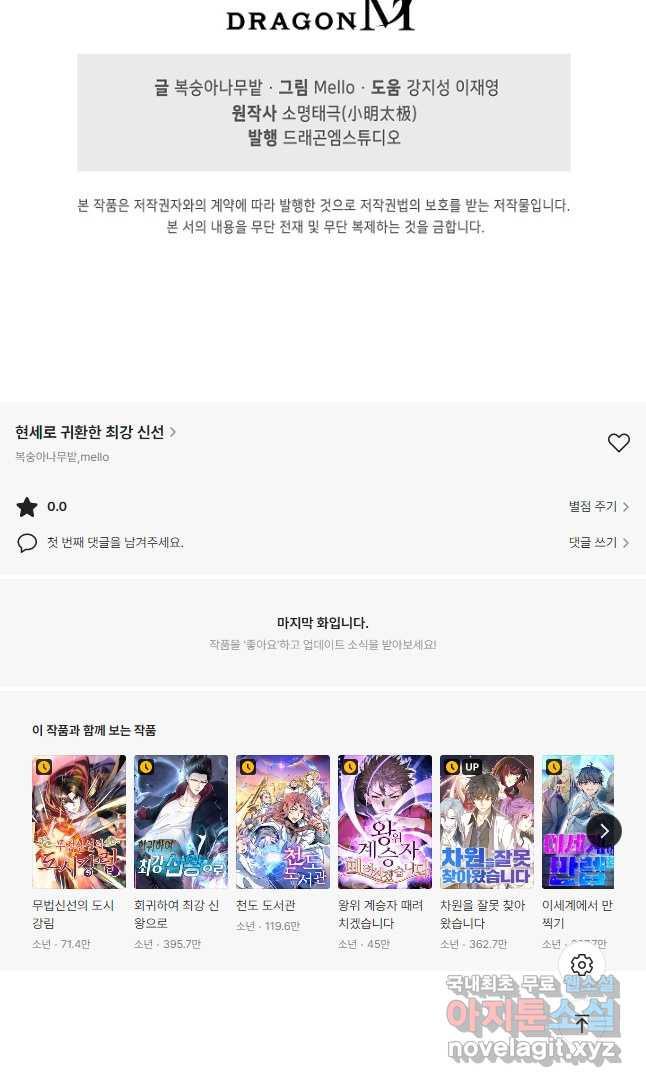Open 차원을 잘못 찾아왔습니다 webtoon
This screenshot has height=1087, width=646.
coord(487,822)
